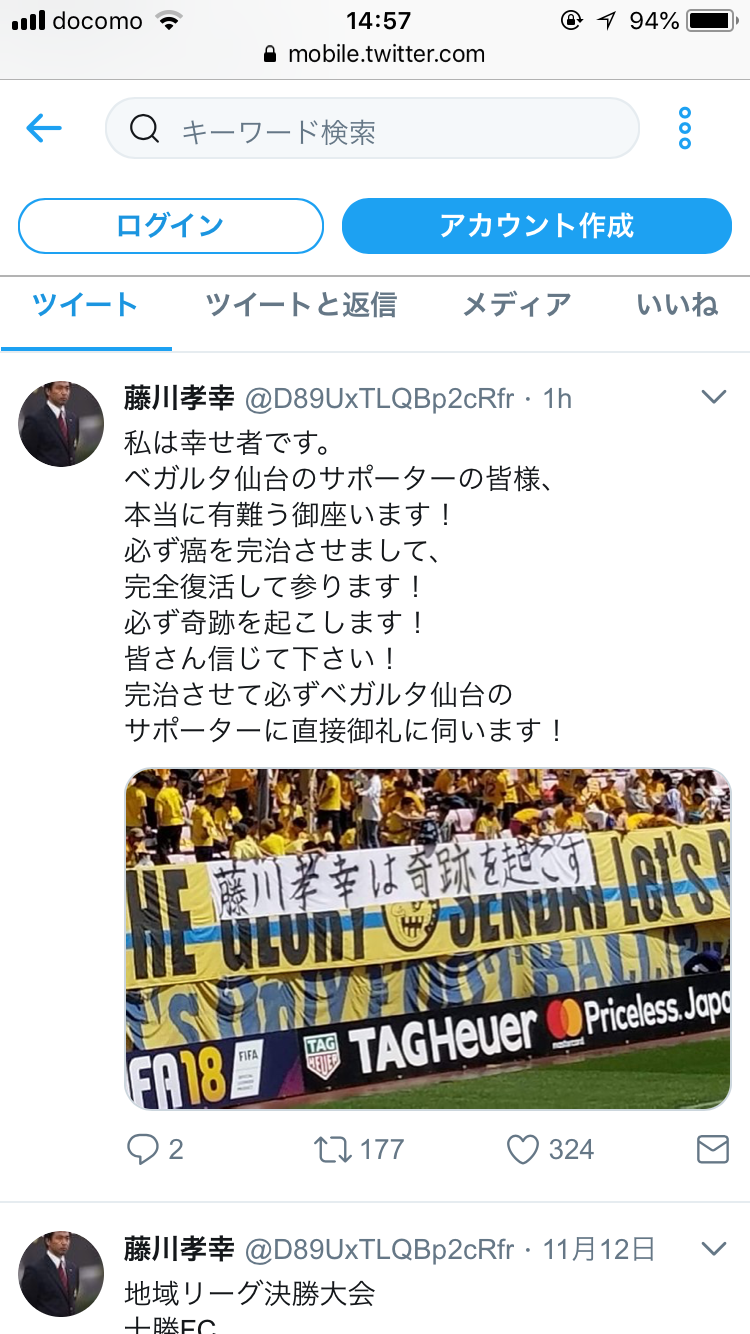
Task: Expand the chevron menu on the 1h tweet
Action: point(713,398)
